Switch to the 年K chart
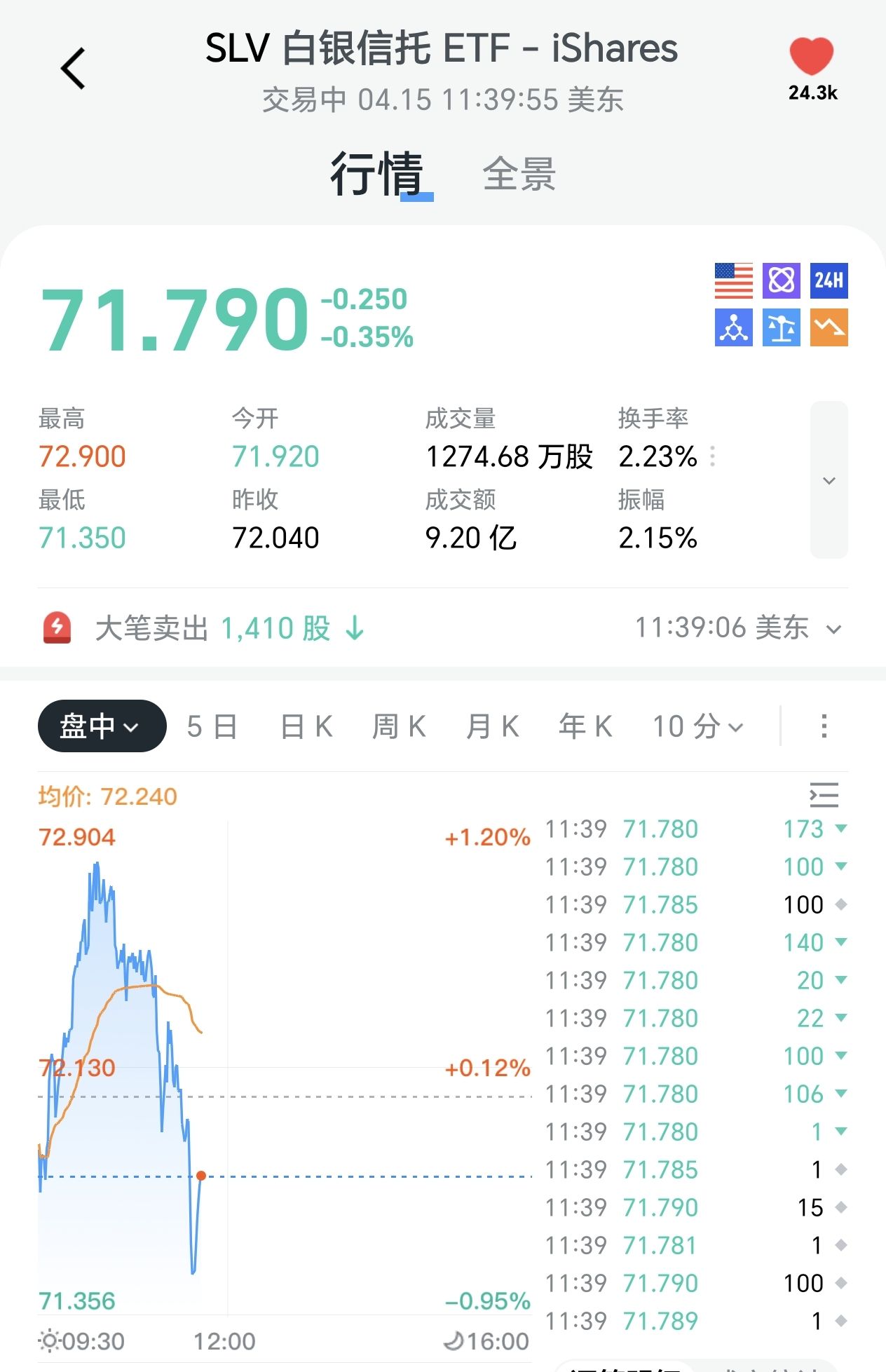 point(585,726)
